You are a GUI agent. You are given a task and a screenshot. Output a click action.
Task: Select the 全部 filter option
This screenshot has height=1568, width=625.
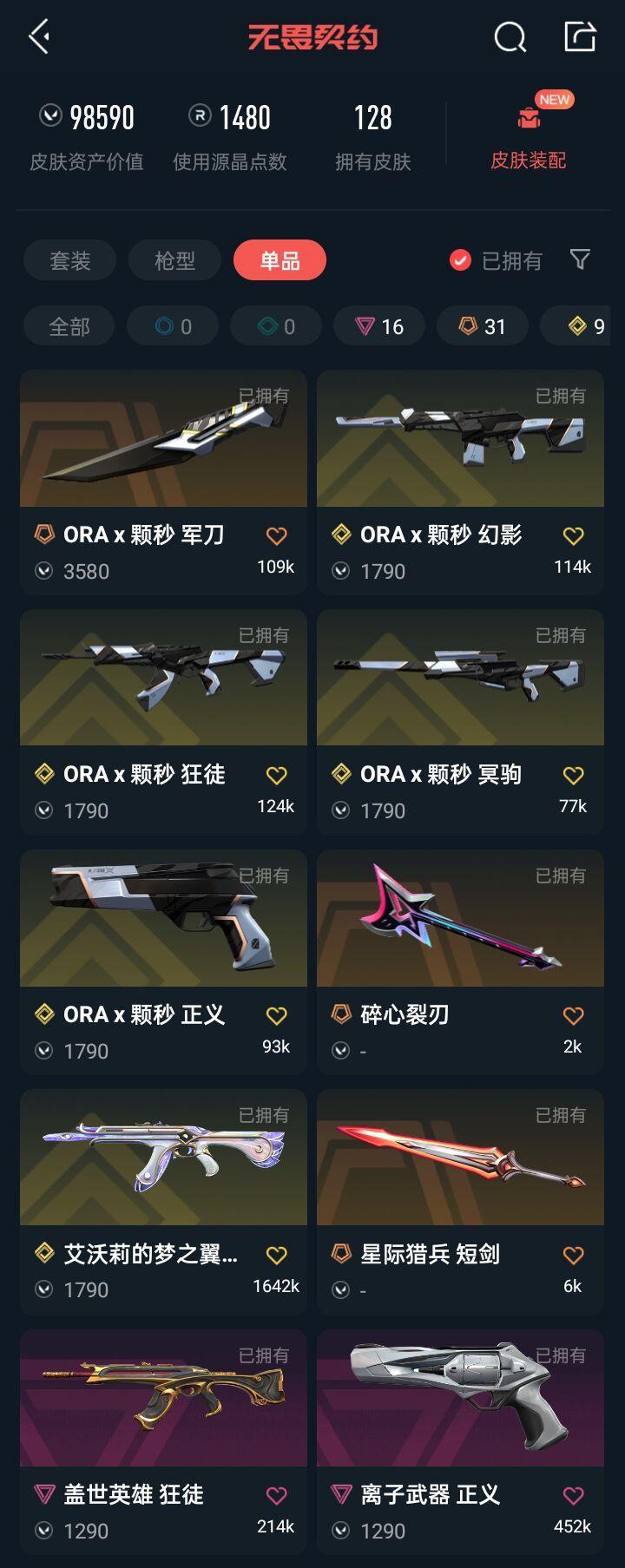click(69, 325)
